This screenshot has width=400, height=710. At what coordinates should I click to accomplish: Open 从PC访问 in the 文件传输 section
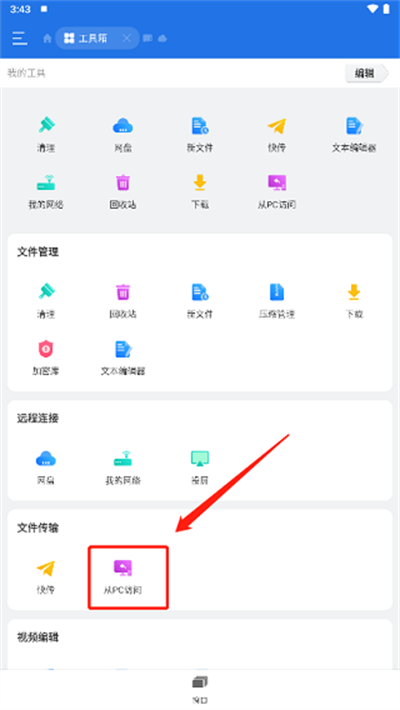pyautogui.click(x=123, y=577)
